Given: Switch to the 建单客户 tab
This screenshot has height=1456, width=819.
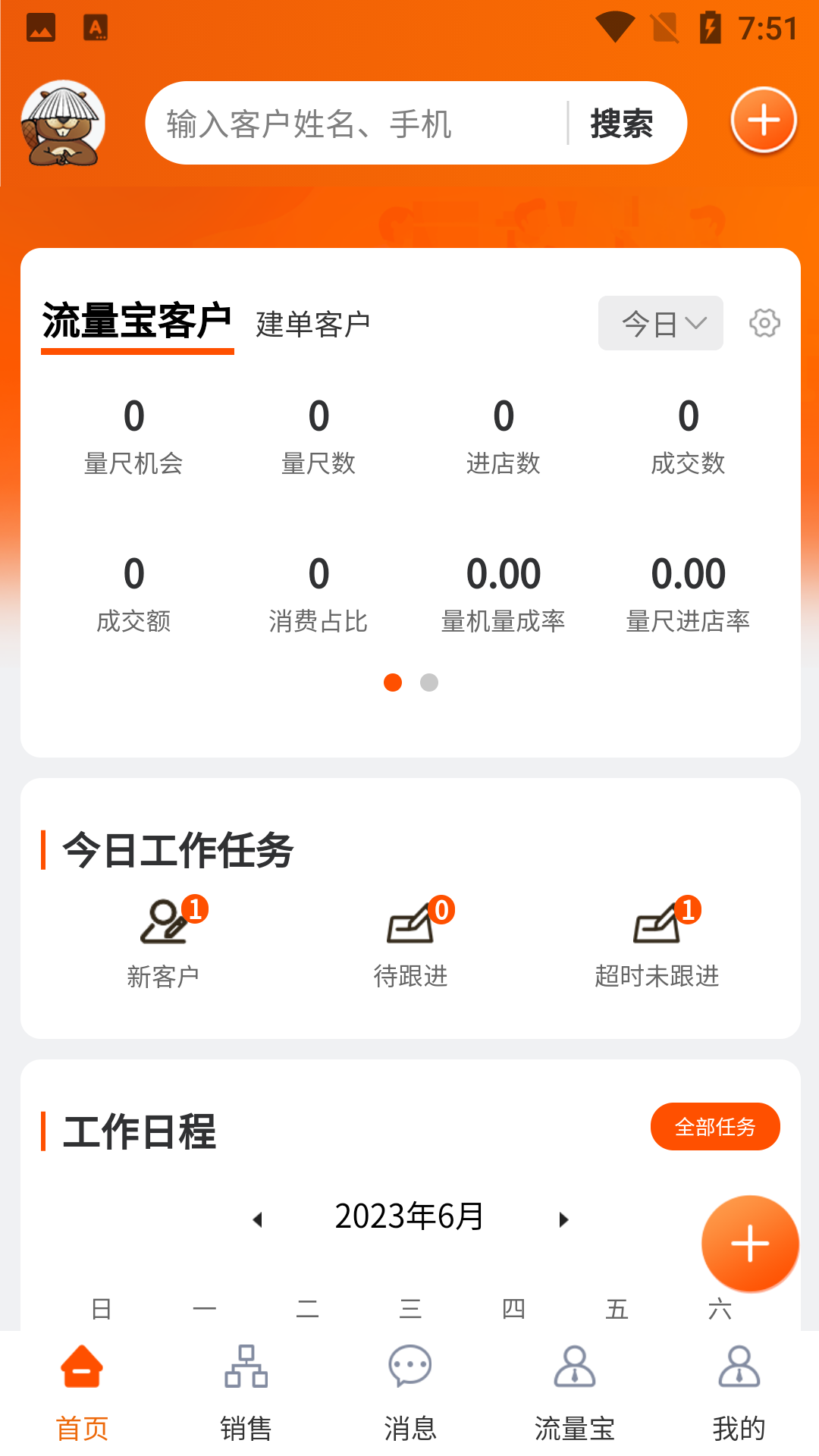Looking at the screenshot, I should [x=313, y=324].
